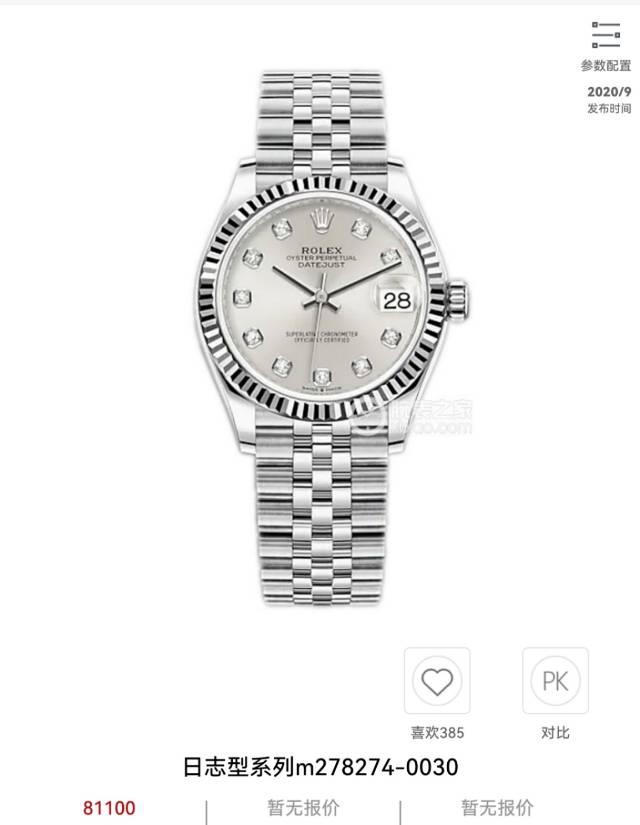Like this watch with the heart button
The image size is (640, 825).
point(436,682)
